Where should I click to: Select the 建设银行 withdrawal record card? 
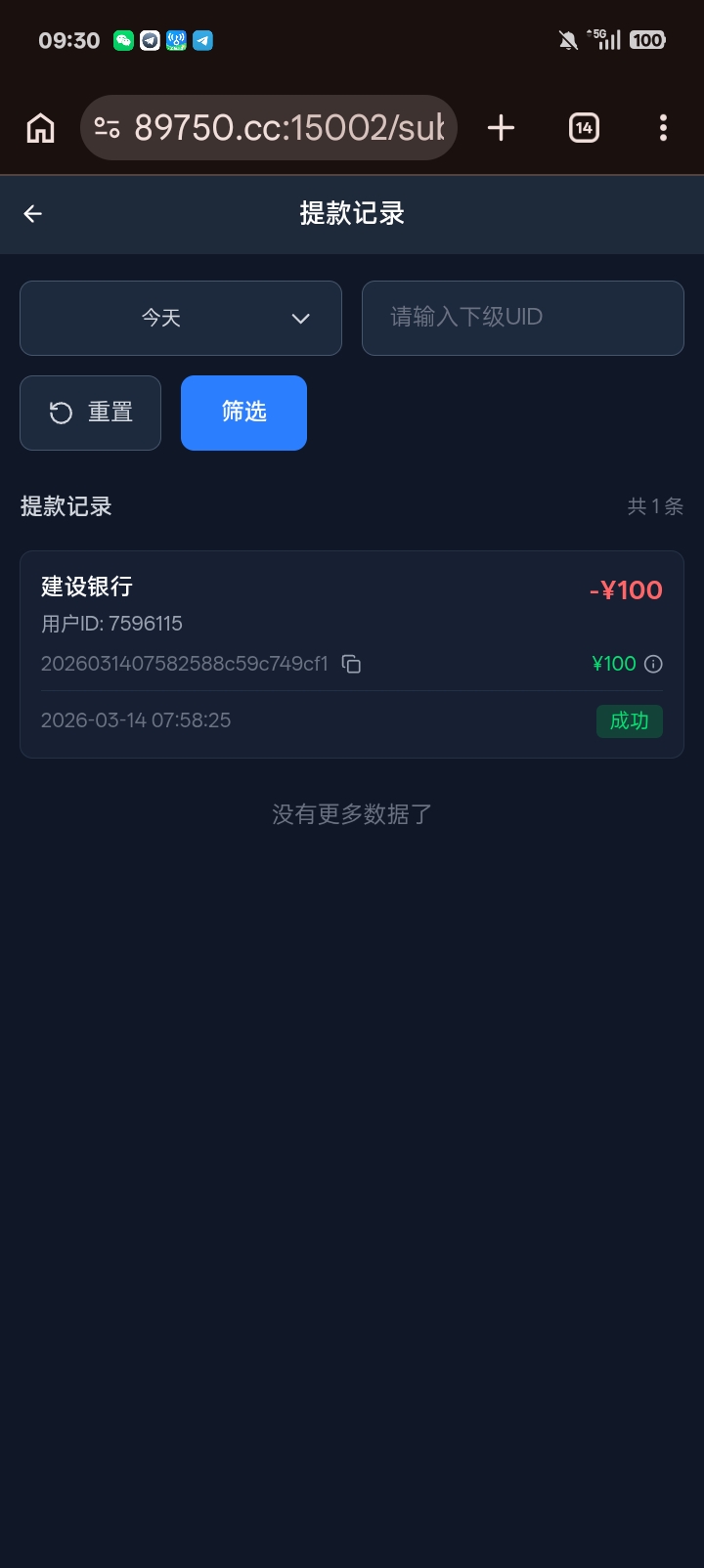(x=352, y=653)
